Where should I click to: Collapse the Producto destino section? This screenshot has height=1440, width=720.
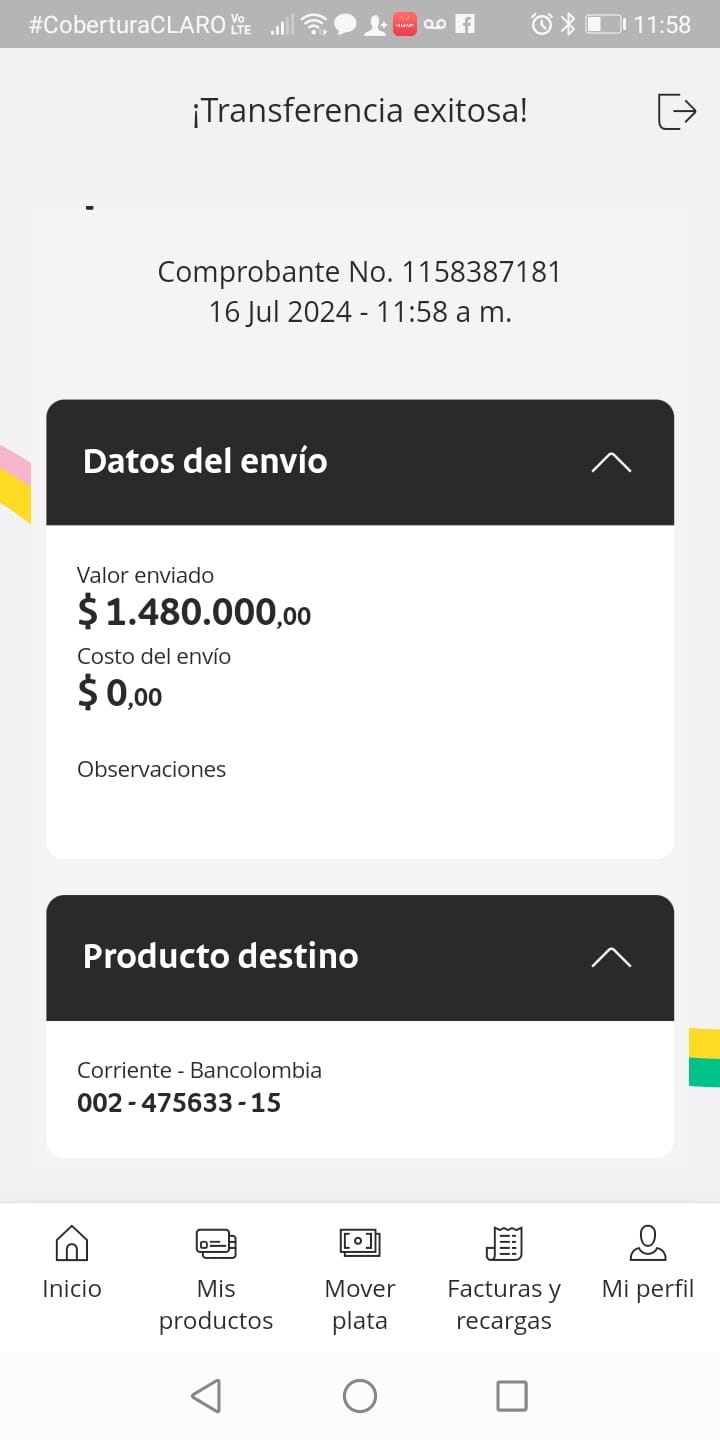click(x=611, y=957)
